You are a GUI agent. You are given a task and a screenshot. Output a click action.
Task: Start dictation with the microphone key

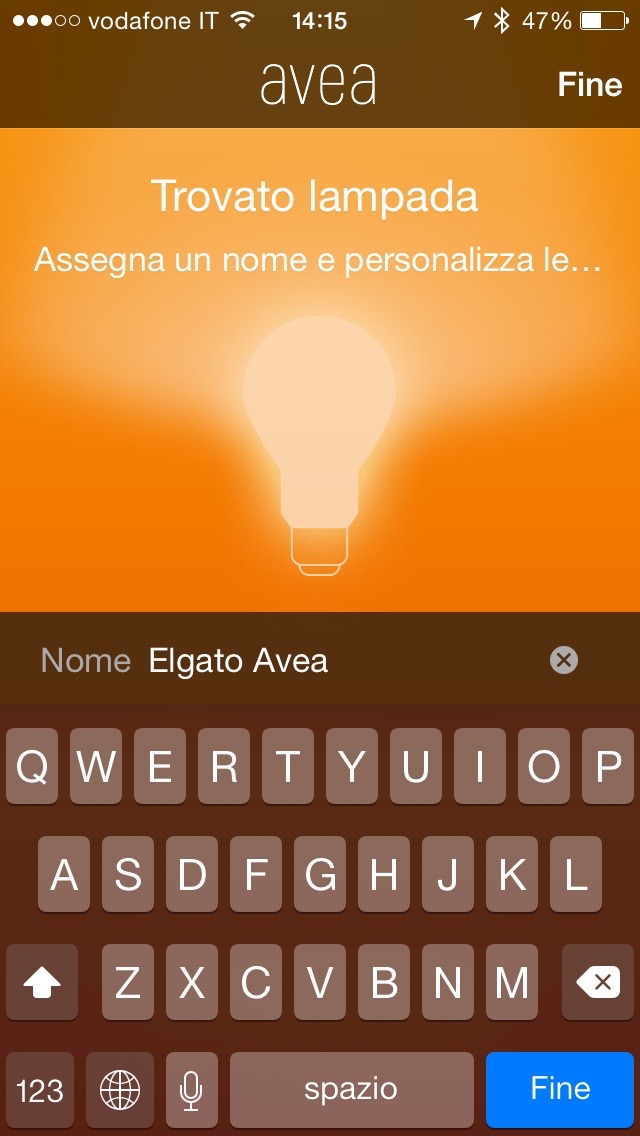point(191,1089)
